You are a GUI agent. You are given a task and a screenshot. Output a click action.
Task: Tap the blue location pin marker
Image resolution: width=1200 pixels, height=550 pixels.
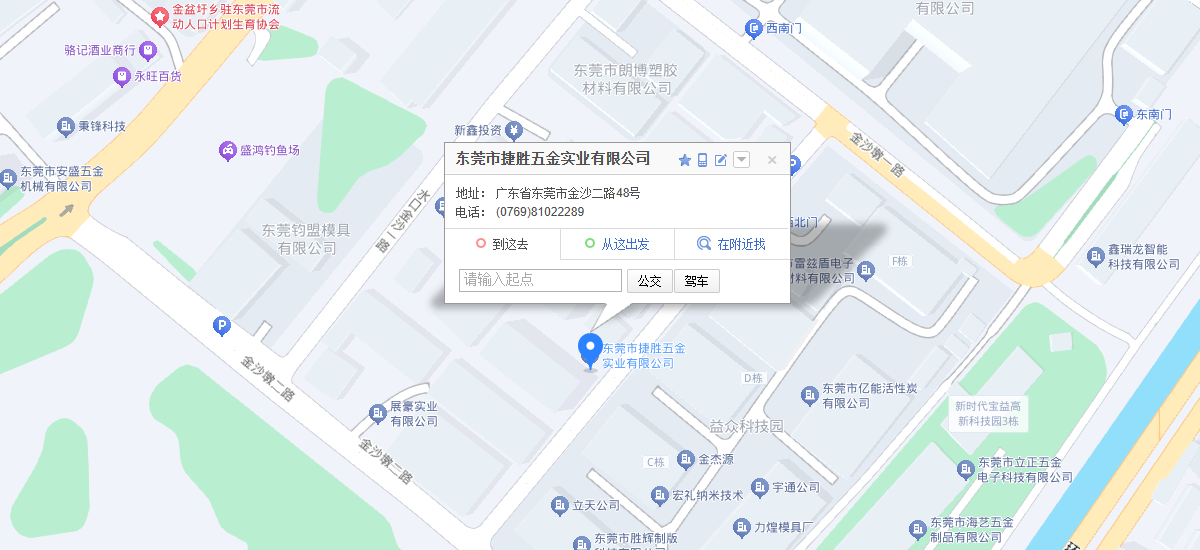point(590,350)
